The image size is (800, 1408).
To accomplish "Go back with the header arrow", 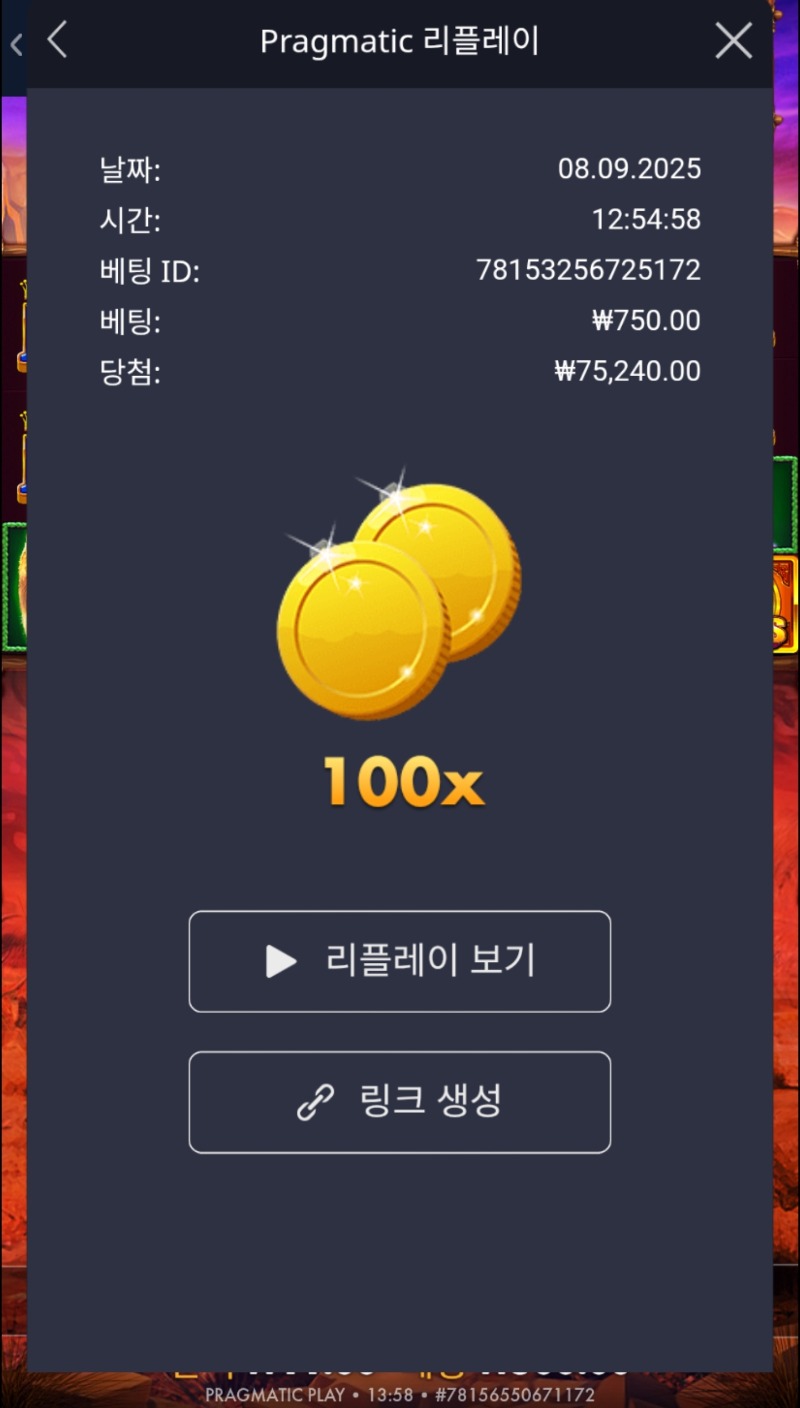I will point(57,40).
